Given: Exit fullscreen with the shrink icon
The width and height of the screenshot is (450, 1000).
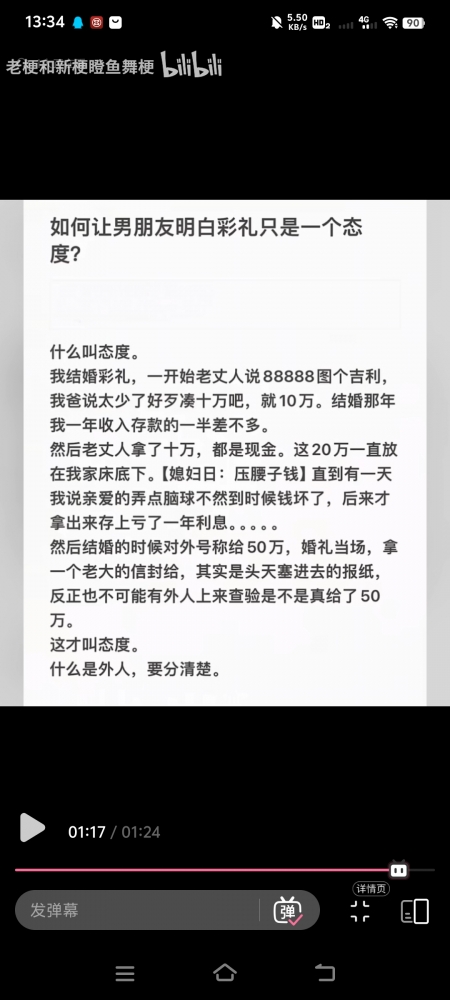Looking at the screenshot, I should [x=360, y=911].
